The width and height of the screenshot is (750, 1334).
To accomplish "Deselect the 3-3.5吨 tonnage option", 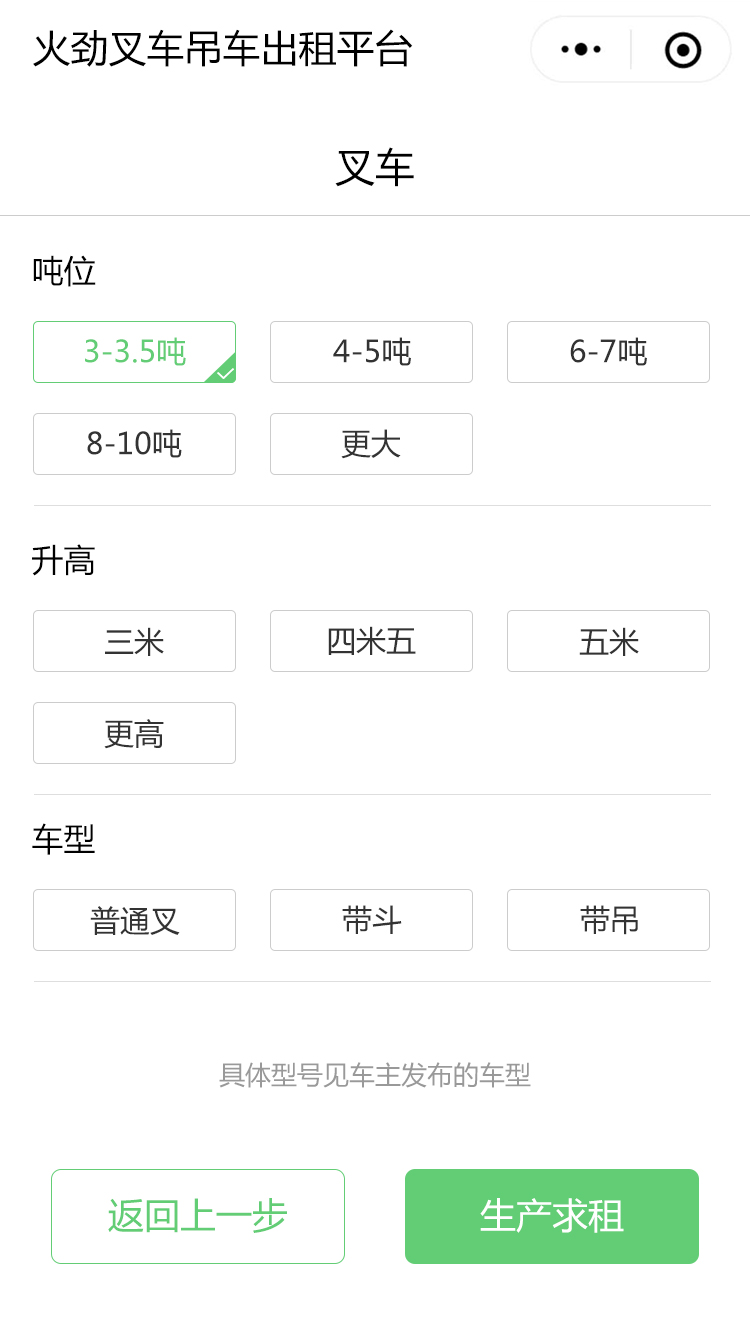I will pyautogui.click(x=134, y=352).
